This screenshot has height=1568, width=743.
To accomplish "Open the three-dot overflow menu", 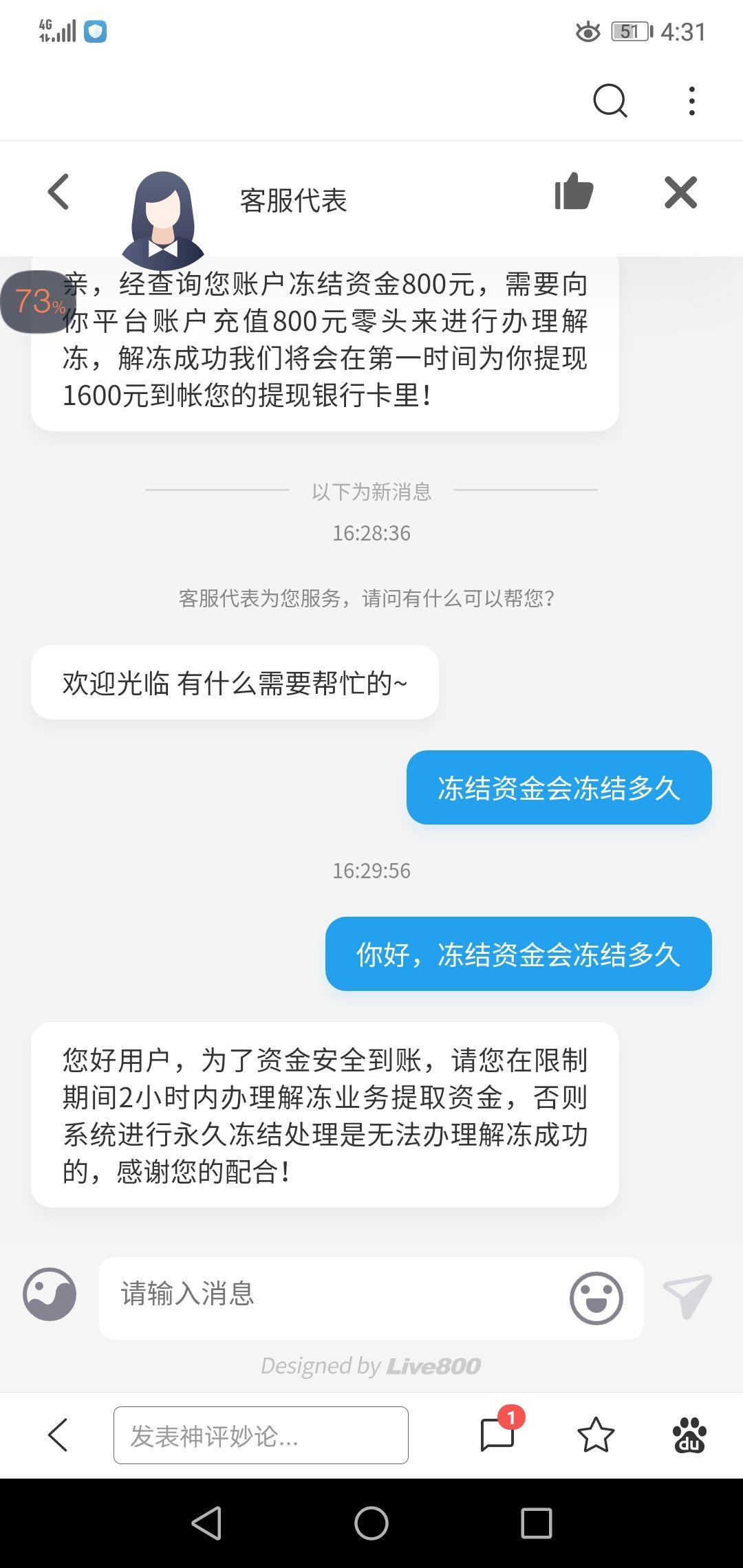I will click(x=691, y=101).
